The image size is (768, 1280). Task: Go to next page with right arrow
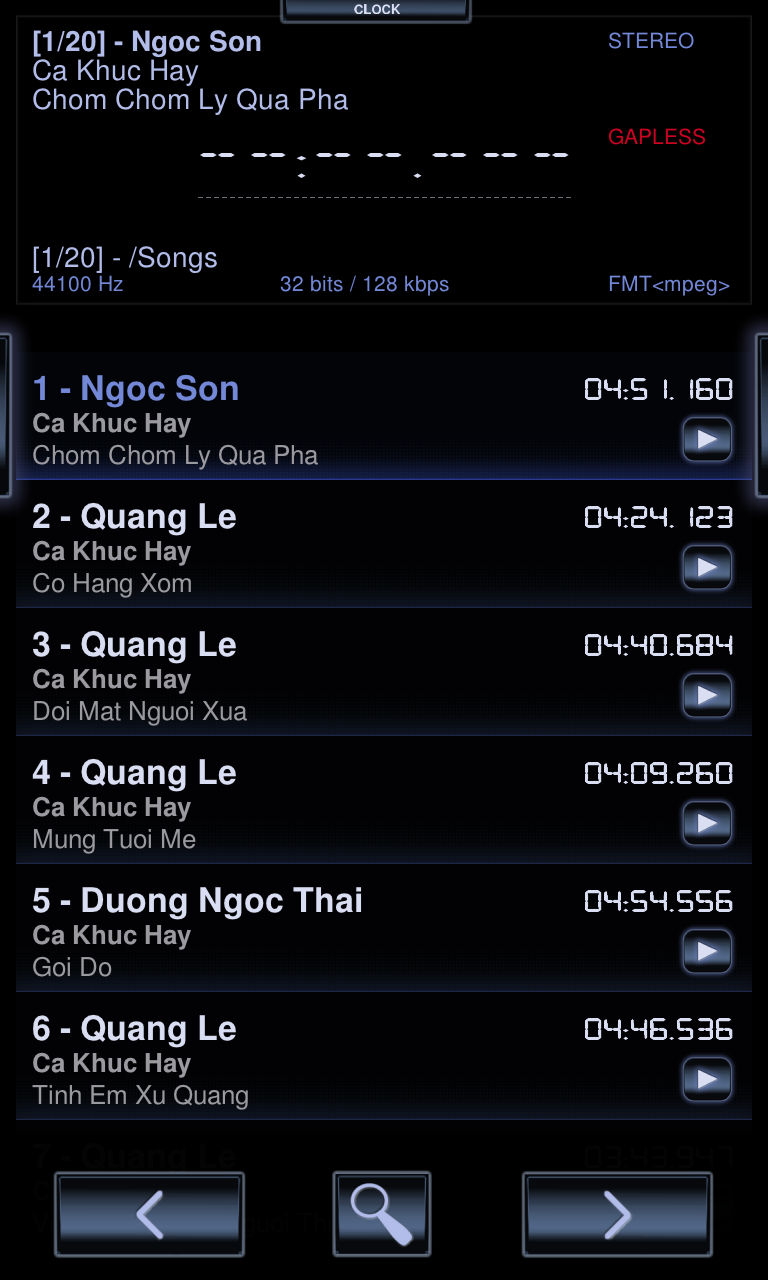[617, 1214]
